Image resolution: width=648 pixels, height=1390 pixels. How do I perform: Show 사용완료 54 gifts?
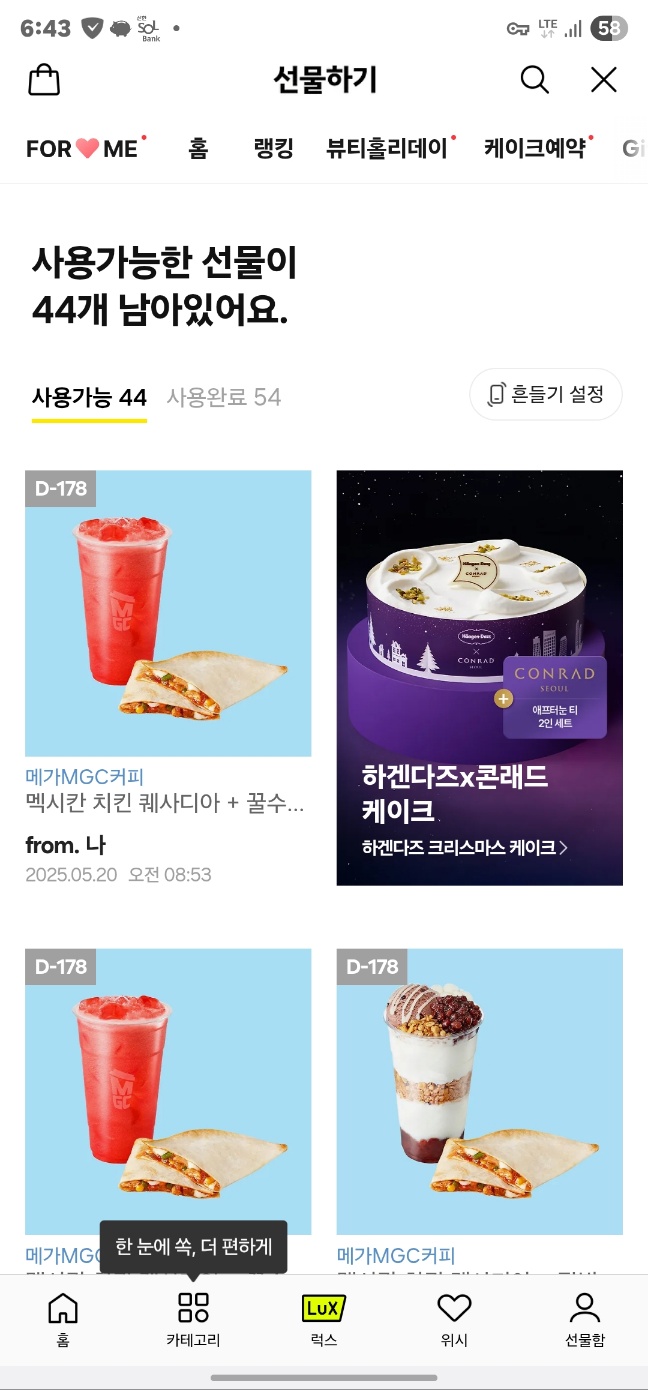[x=224, y=397]
